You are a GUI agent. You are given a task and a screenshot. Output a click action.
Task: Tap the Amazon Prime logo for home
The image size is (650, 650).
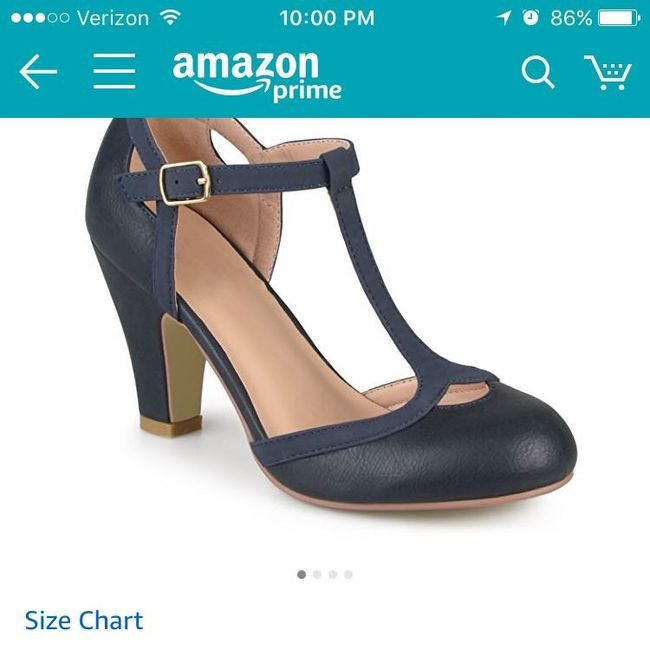coord(257,74)
